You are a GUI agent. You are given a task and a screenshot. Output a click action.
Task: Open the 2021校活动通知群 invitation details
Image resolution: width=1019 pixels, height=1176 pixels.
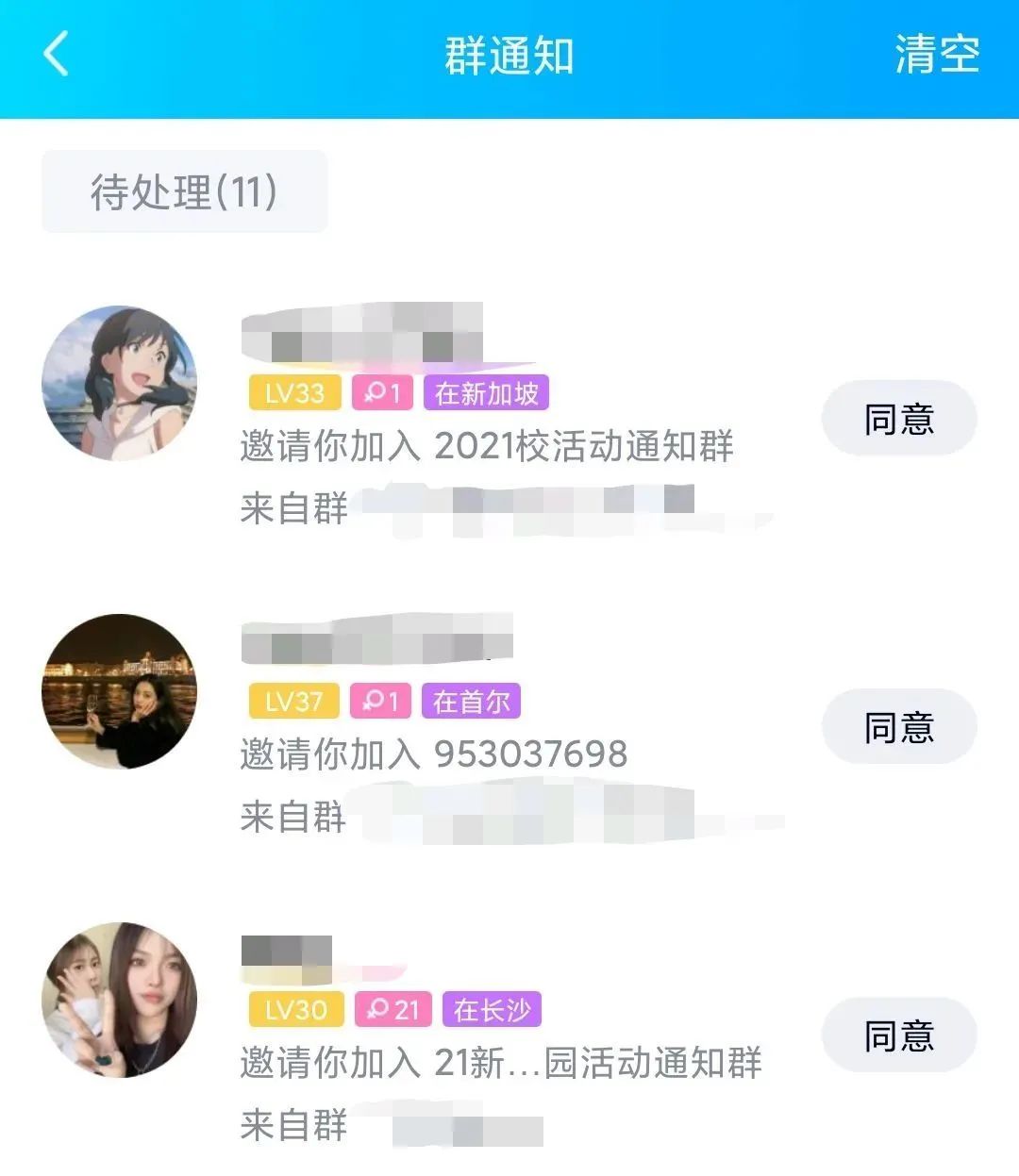(487, 446)
